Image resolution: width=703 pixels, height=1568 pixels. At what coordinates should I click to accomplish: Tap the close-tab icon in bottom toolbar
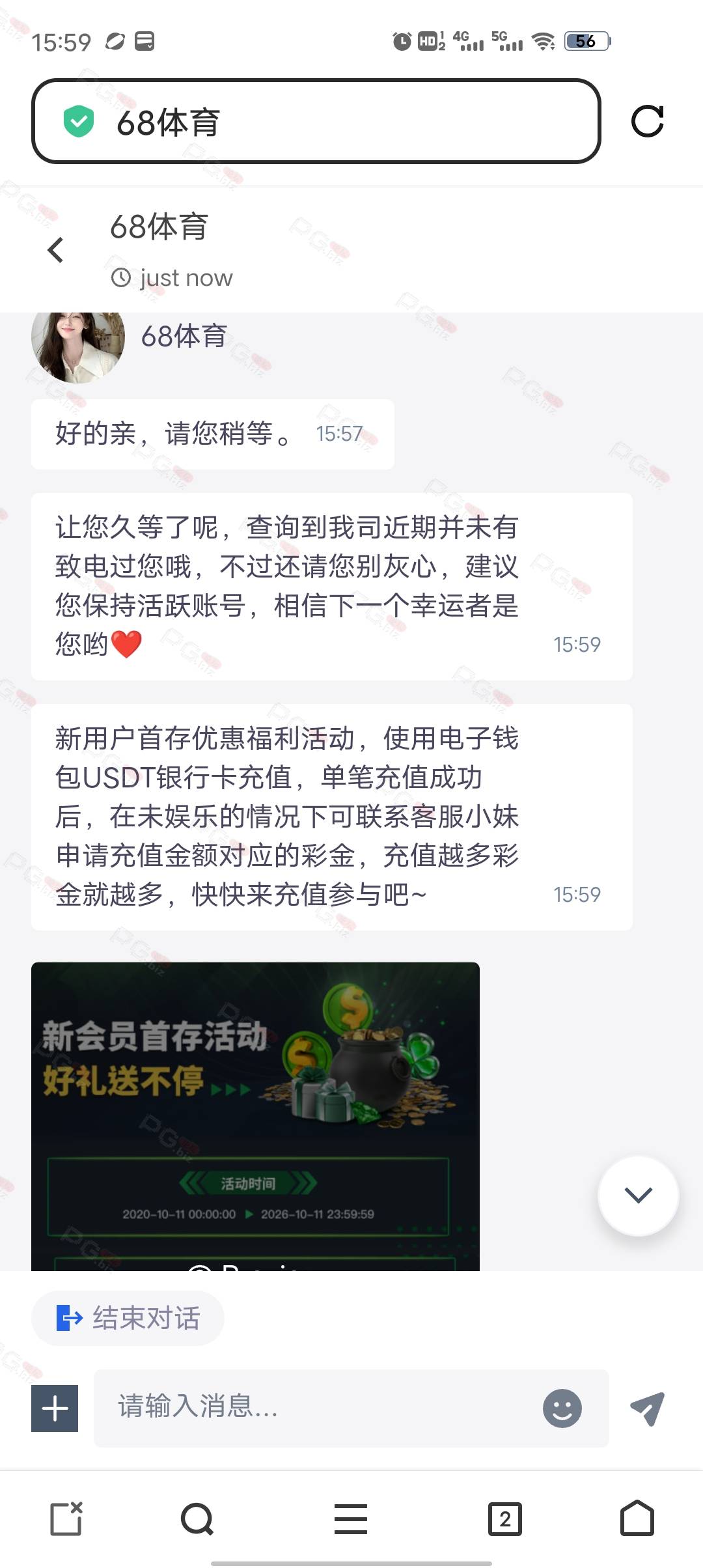(x=66, y=1519)
